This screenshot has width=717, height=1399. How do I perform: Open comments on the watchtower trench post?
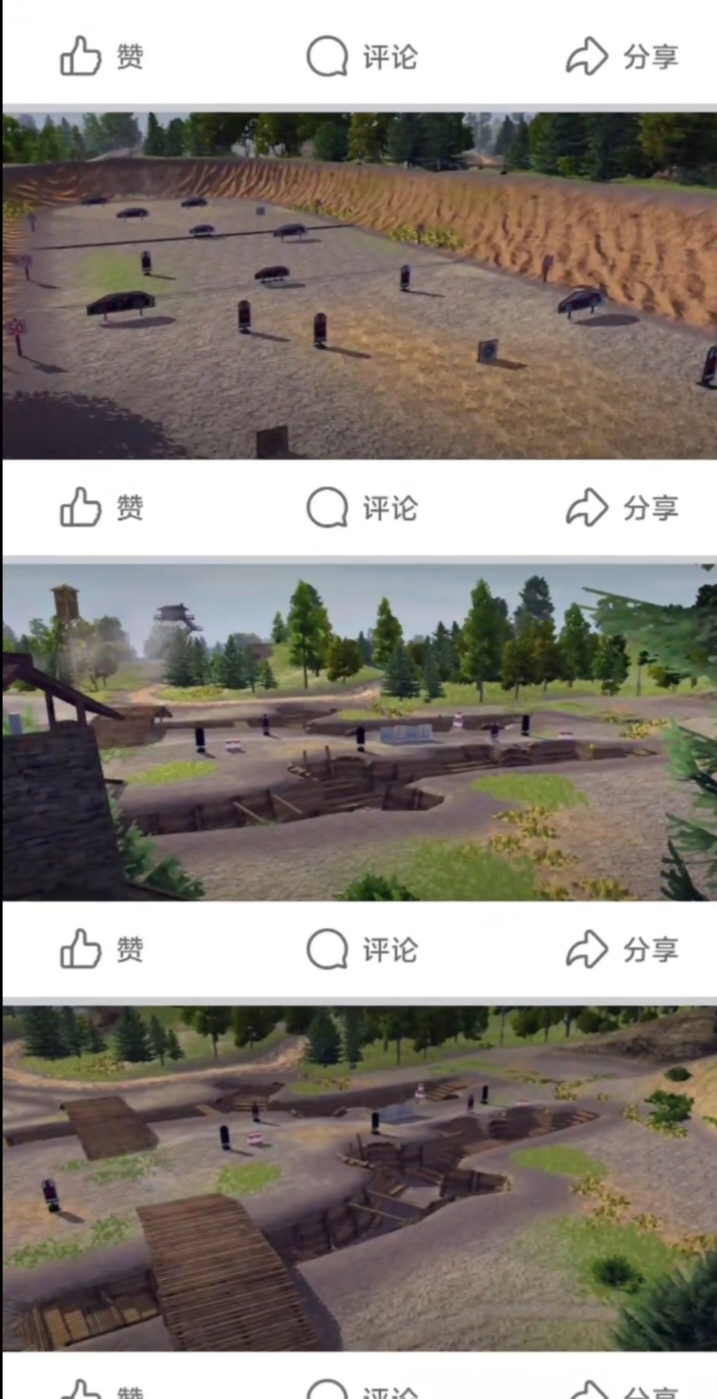point(361,949)
